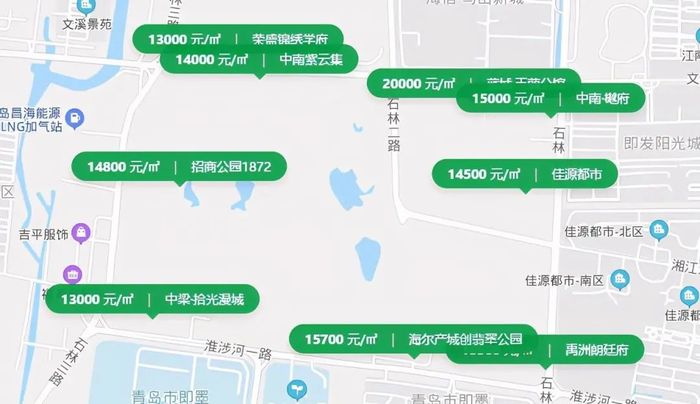
Task: Select the 佳源都市 14500 元/㎡ marker
Action: 524,175
